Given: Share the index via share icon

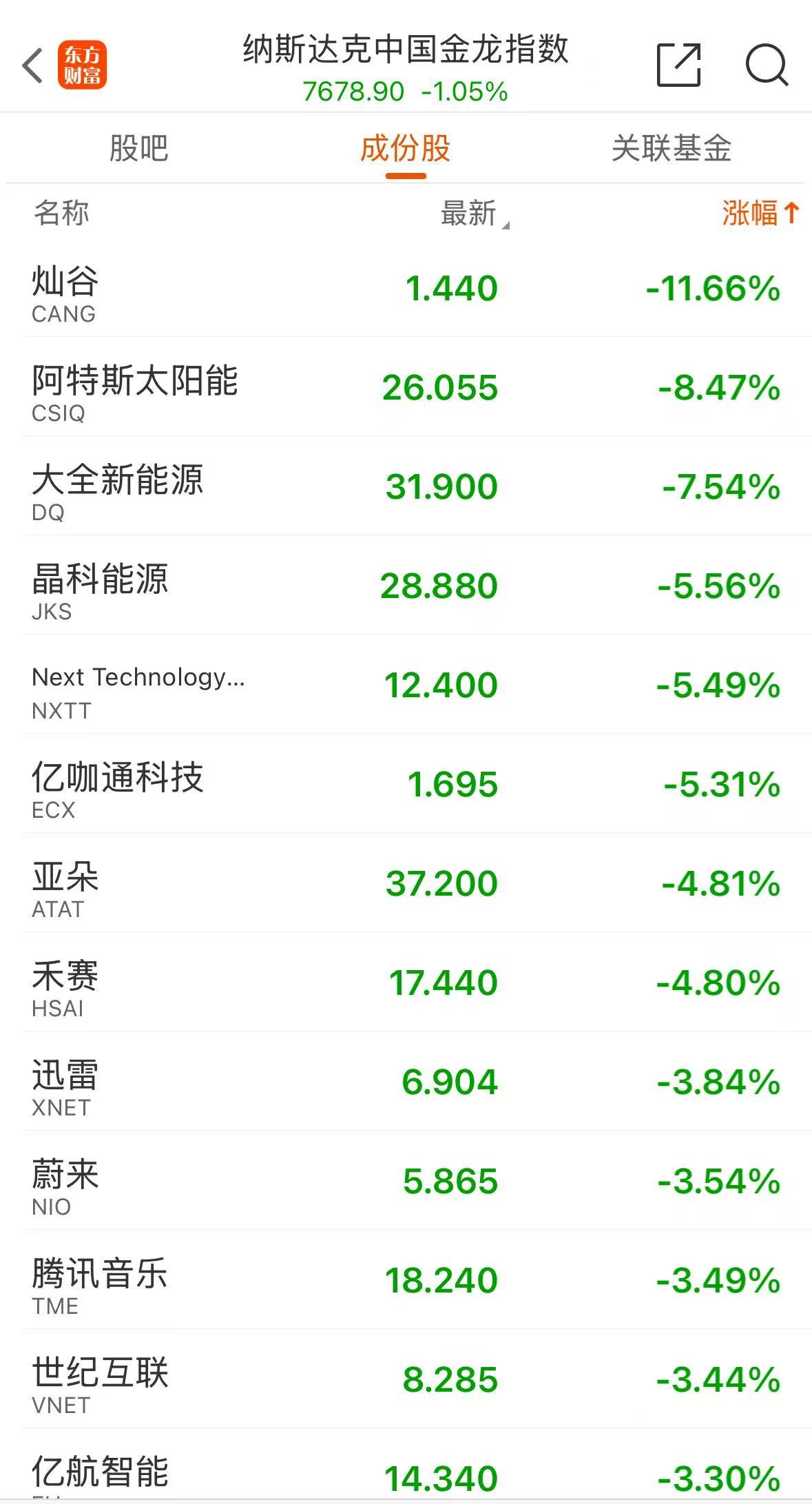Looking at the screenshot, I should click(678, 65).
